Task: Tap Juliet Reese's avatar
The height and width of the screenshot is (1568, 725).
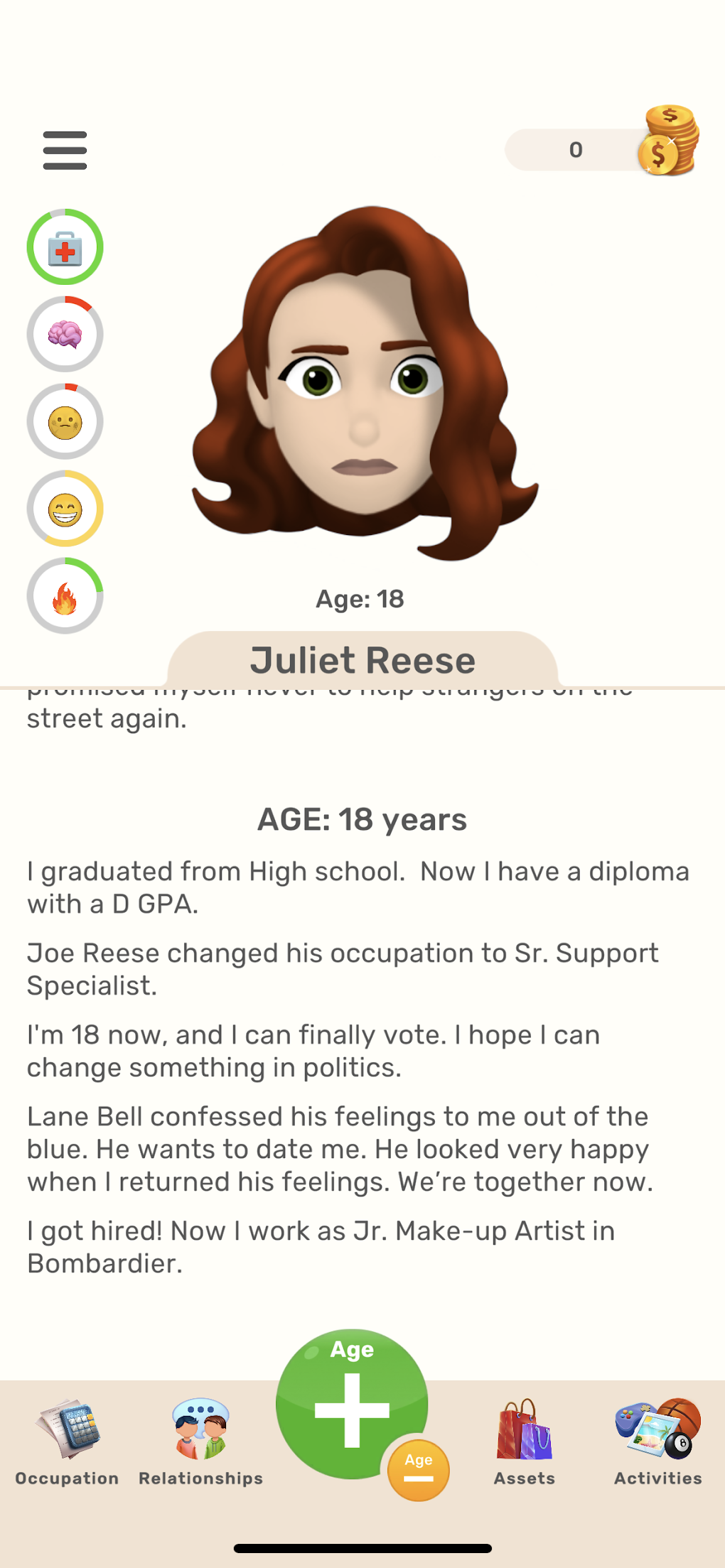Action: 364,384
